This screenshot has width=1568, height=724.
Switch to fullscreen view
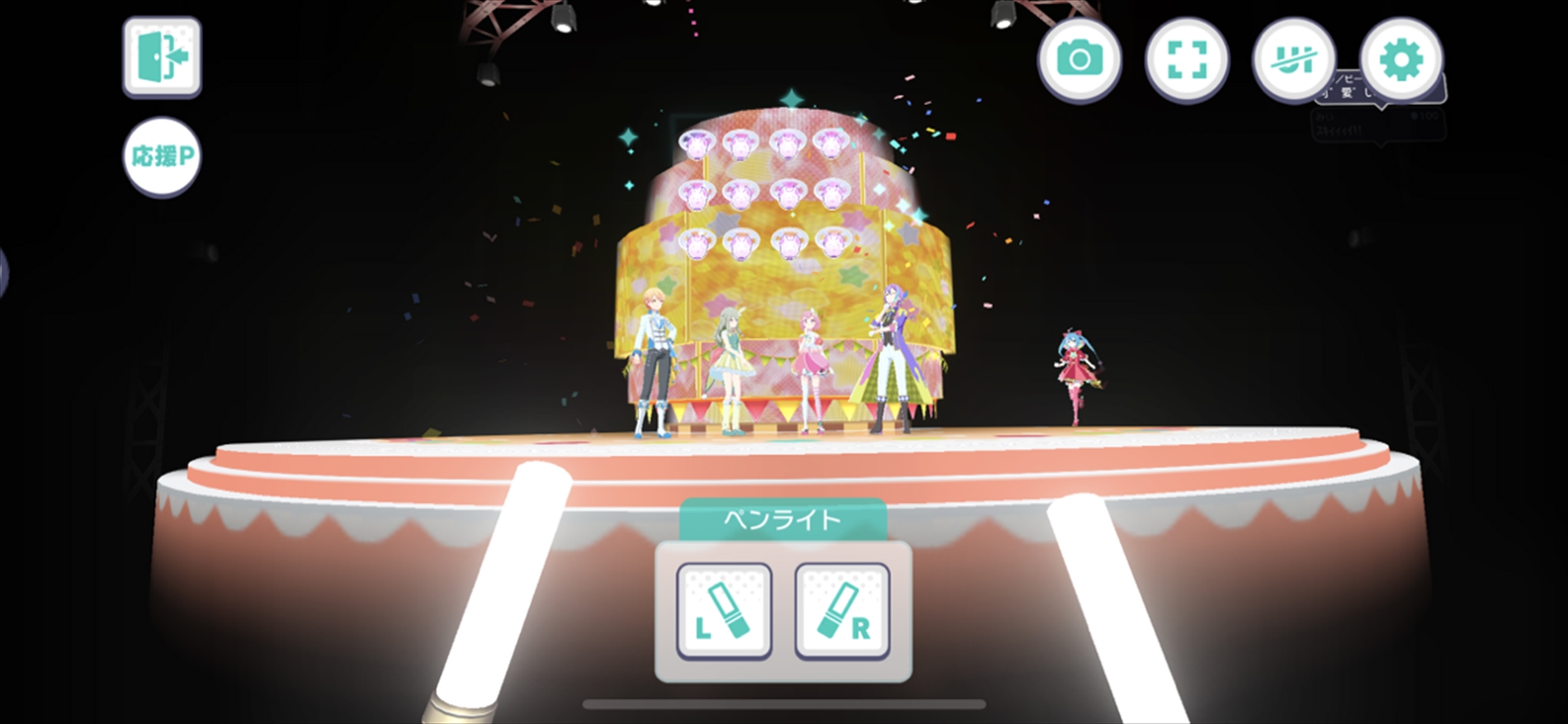(x=1187, y=59)
